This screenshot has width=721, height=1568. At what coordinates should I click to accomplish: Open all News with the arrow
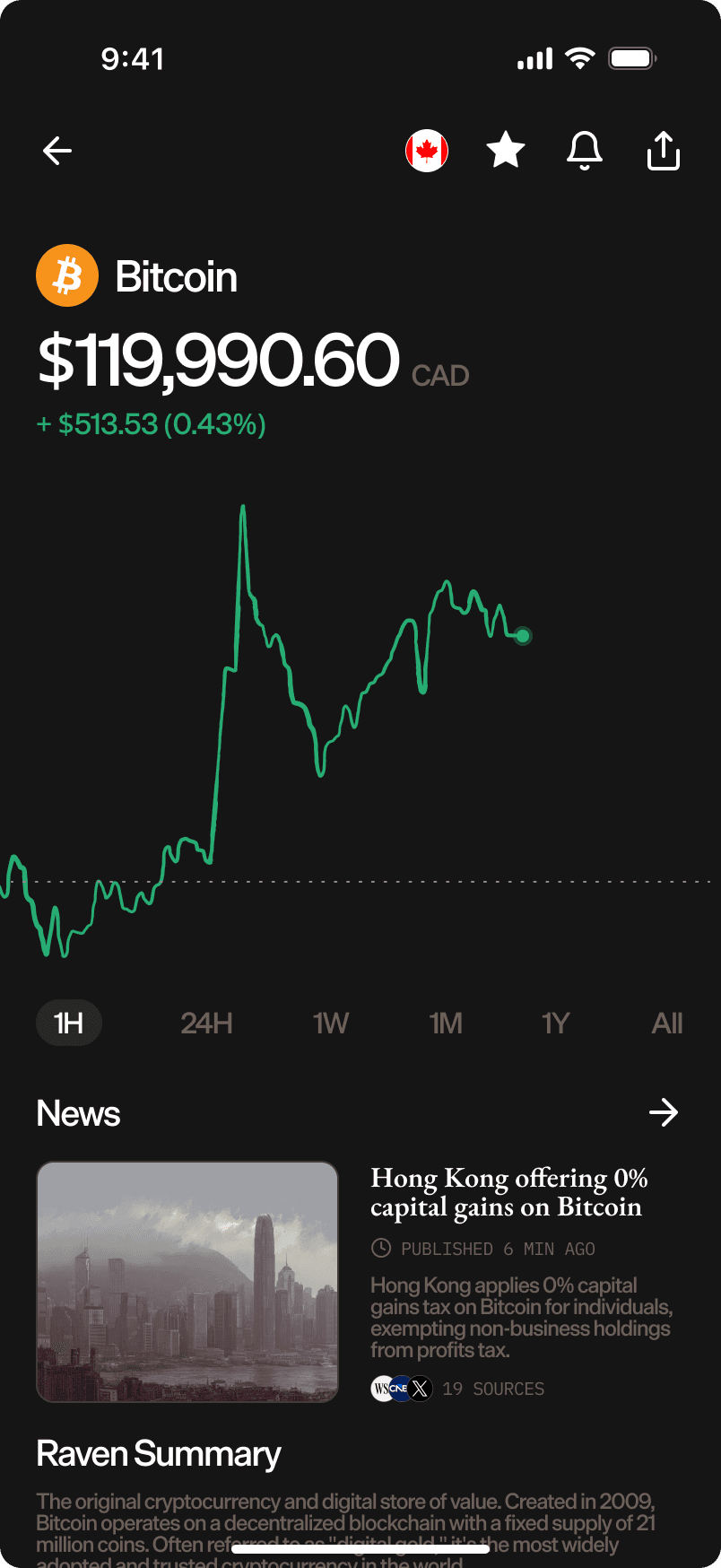pos(664,1113)
